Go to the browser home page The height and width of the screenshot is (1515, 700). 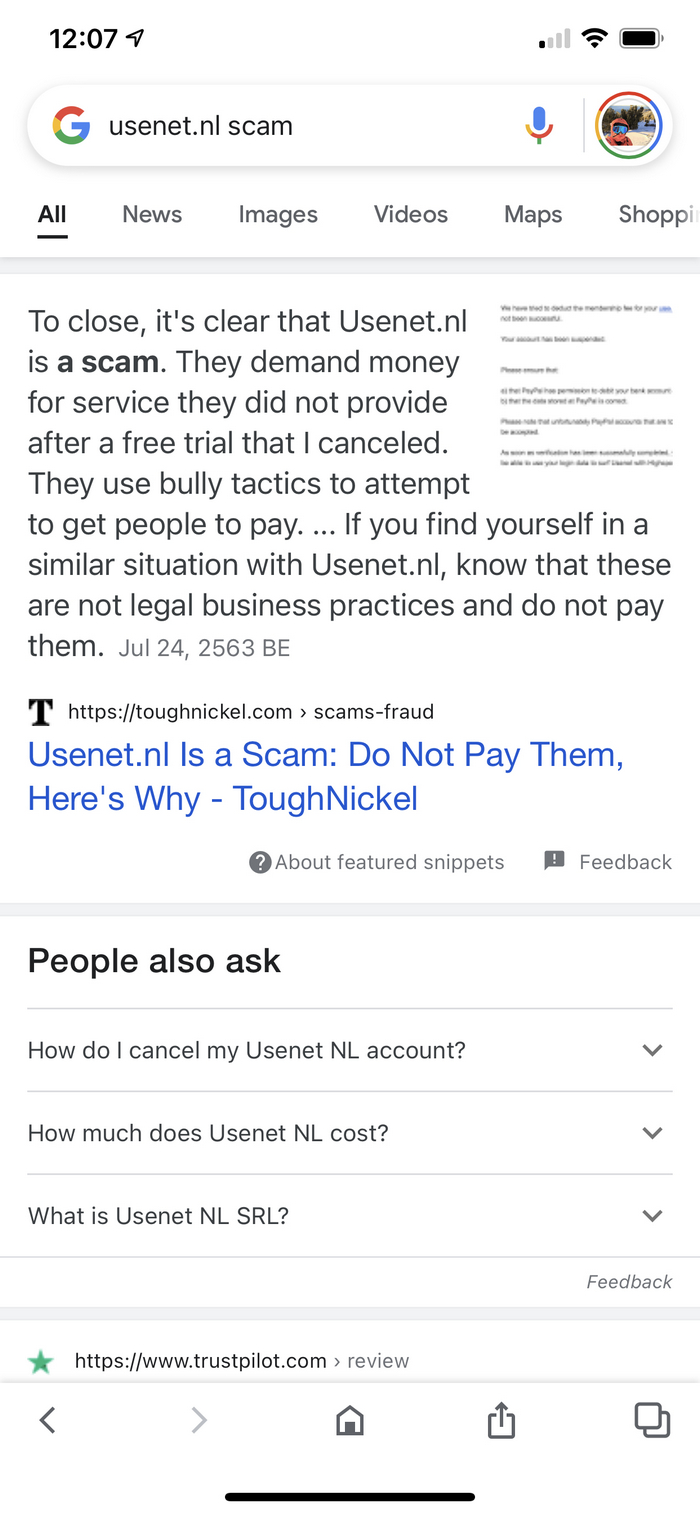(x=349, y=1420)
